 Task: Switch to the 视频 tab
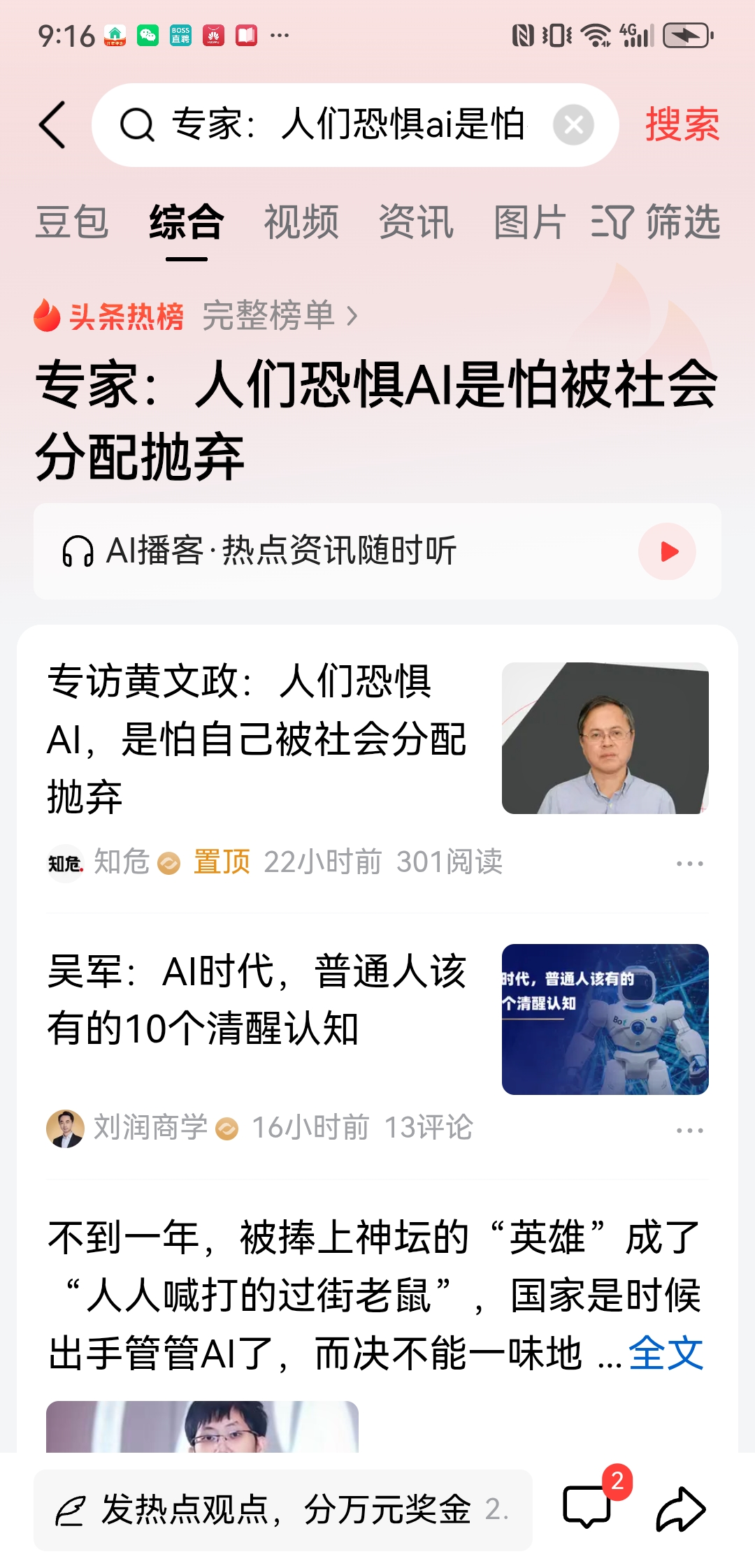301,222
